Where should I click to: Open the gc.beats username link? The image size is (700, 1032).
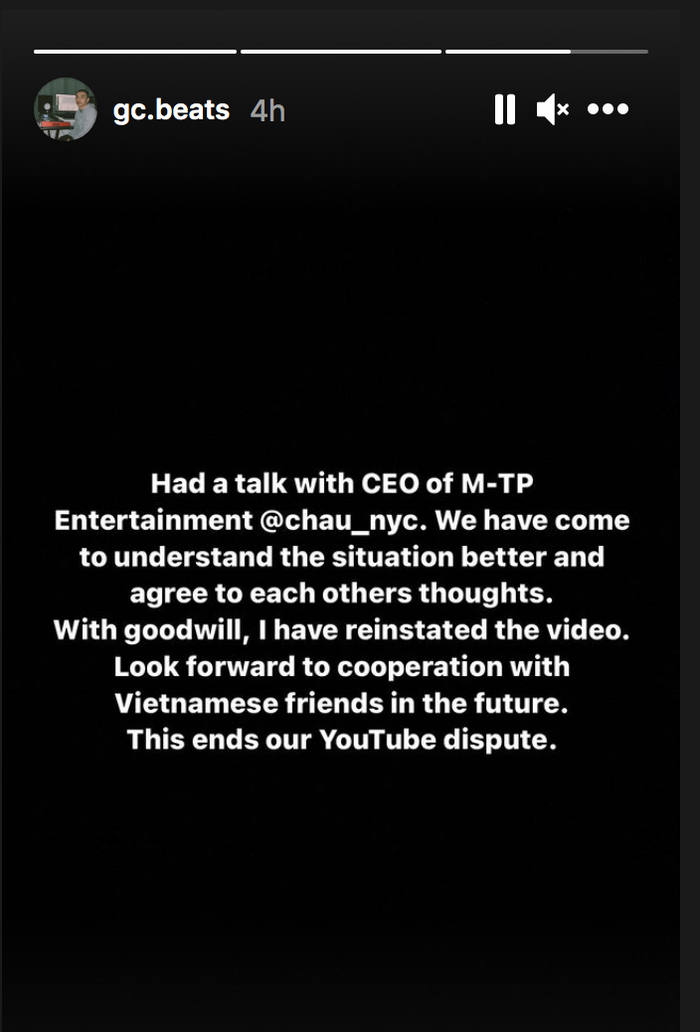pyautogui.click(x=171, y=109)
